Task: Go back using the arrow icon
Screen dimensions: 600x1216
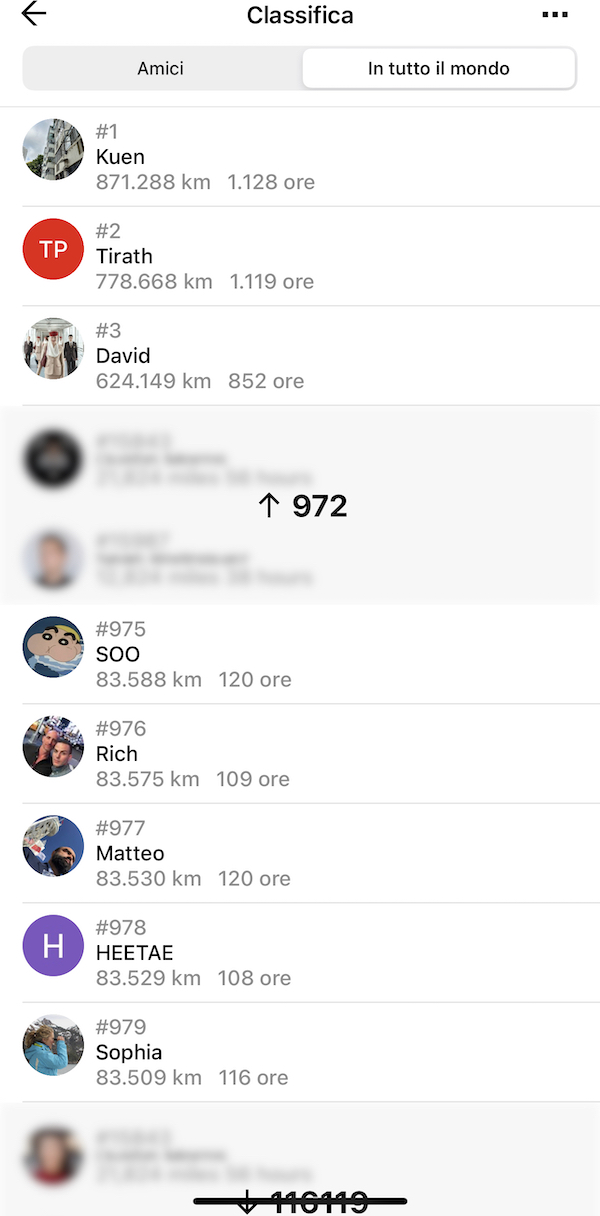Action: tap(34, 15)
